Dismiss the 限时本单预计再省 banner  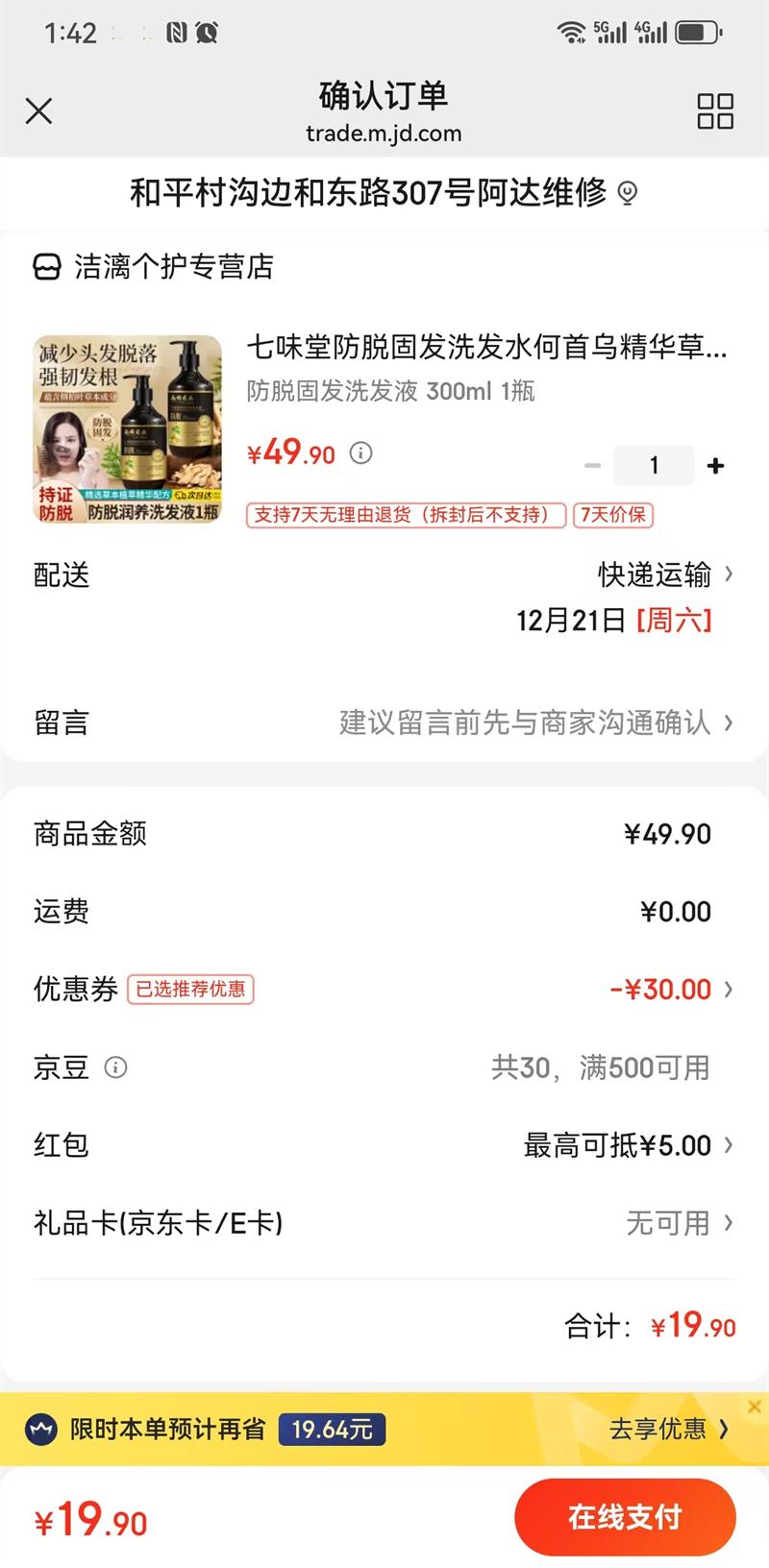click(x=755, y=1407)
